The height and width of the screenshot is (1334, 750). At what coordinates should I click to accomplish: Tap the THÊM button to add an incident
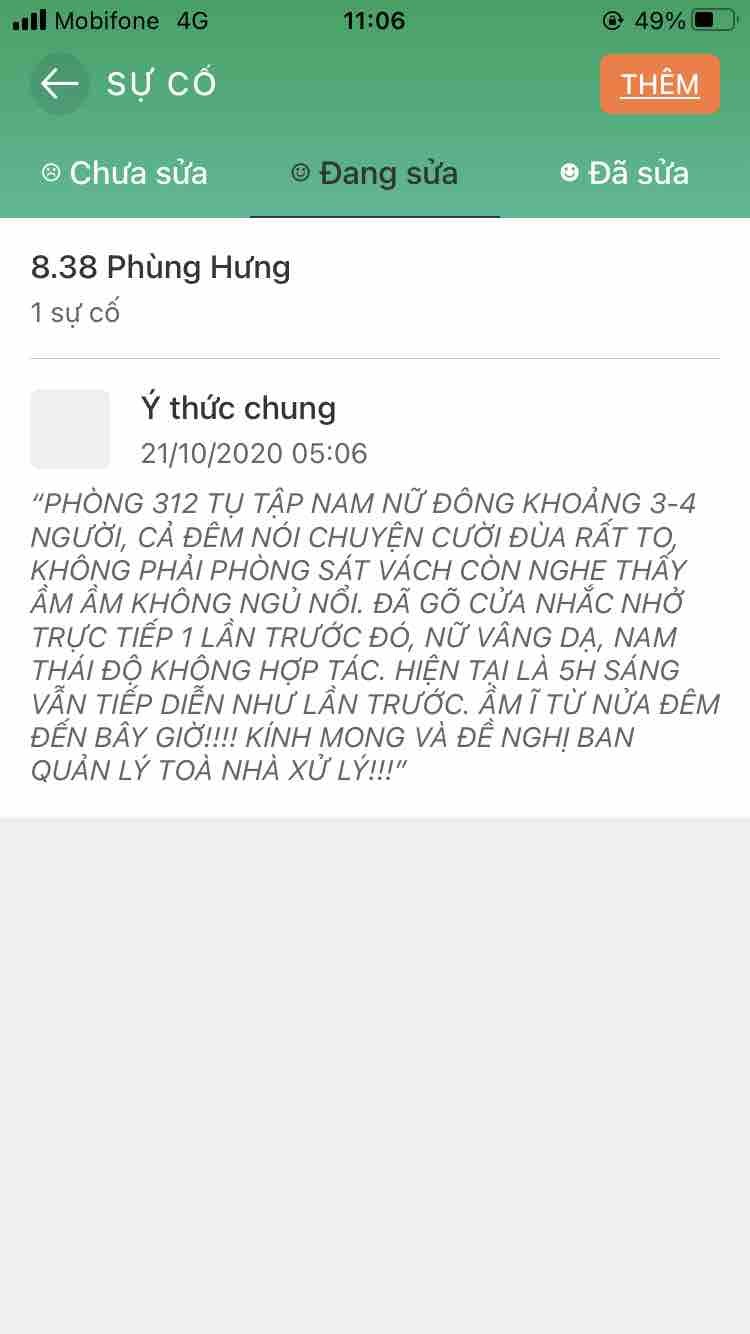[x=659, y=85]
